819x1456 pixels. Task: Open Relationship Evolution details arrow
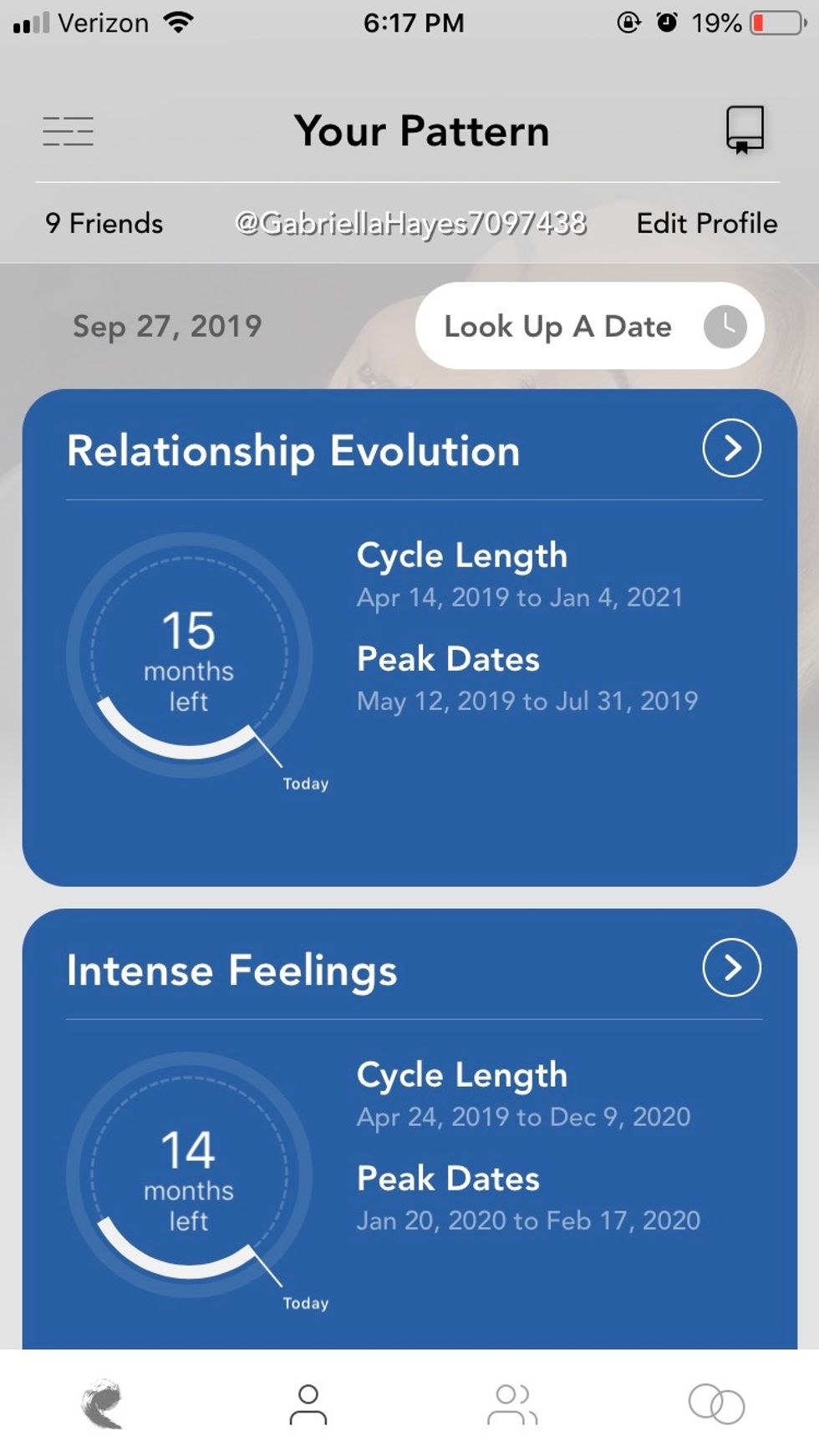click(x=731, y=449)
